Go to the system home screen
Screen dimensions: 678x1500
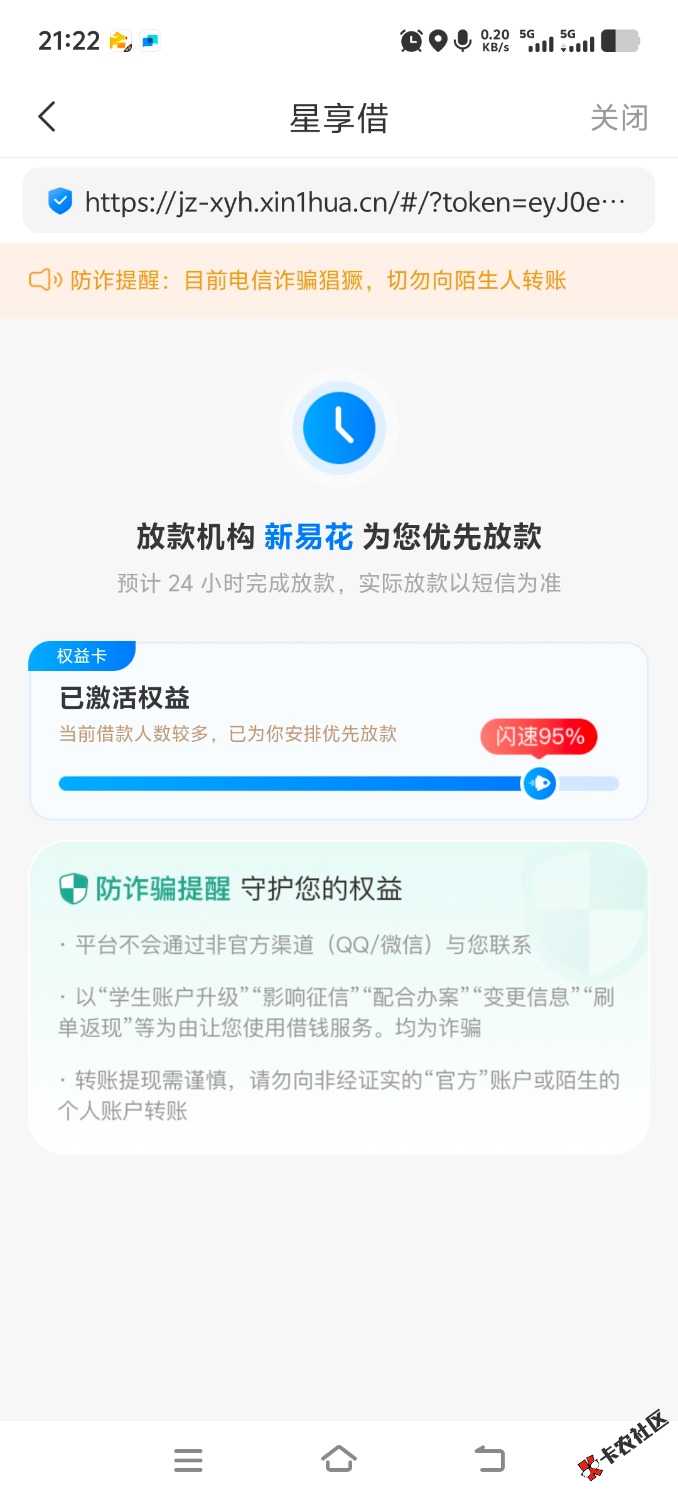pos(339,1459)
